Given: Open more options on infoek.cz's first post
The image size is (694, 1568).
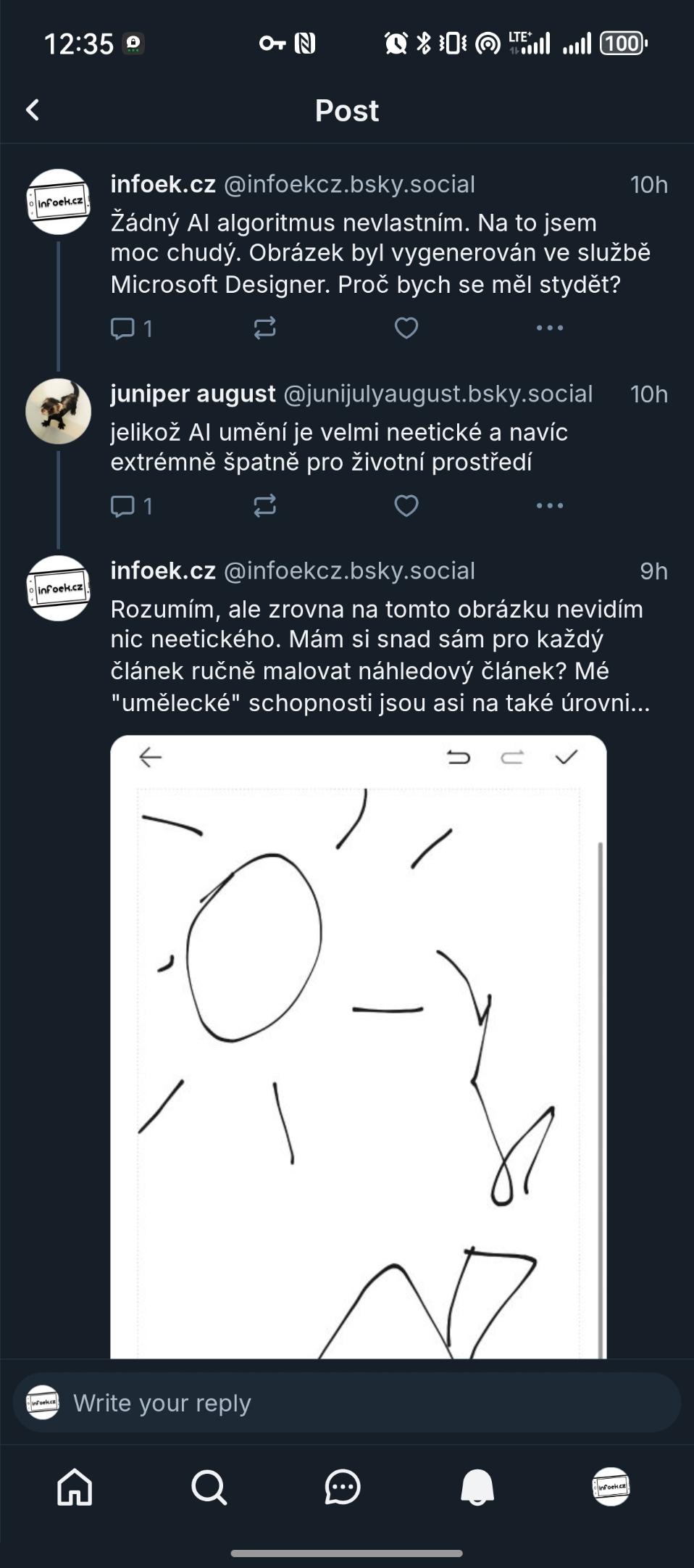Looking at the screenshot, I should coord(549,328).
